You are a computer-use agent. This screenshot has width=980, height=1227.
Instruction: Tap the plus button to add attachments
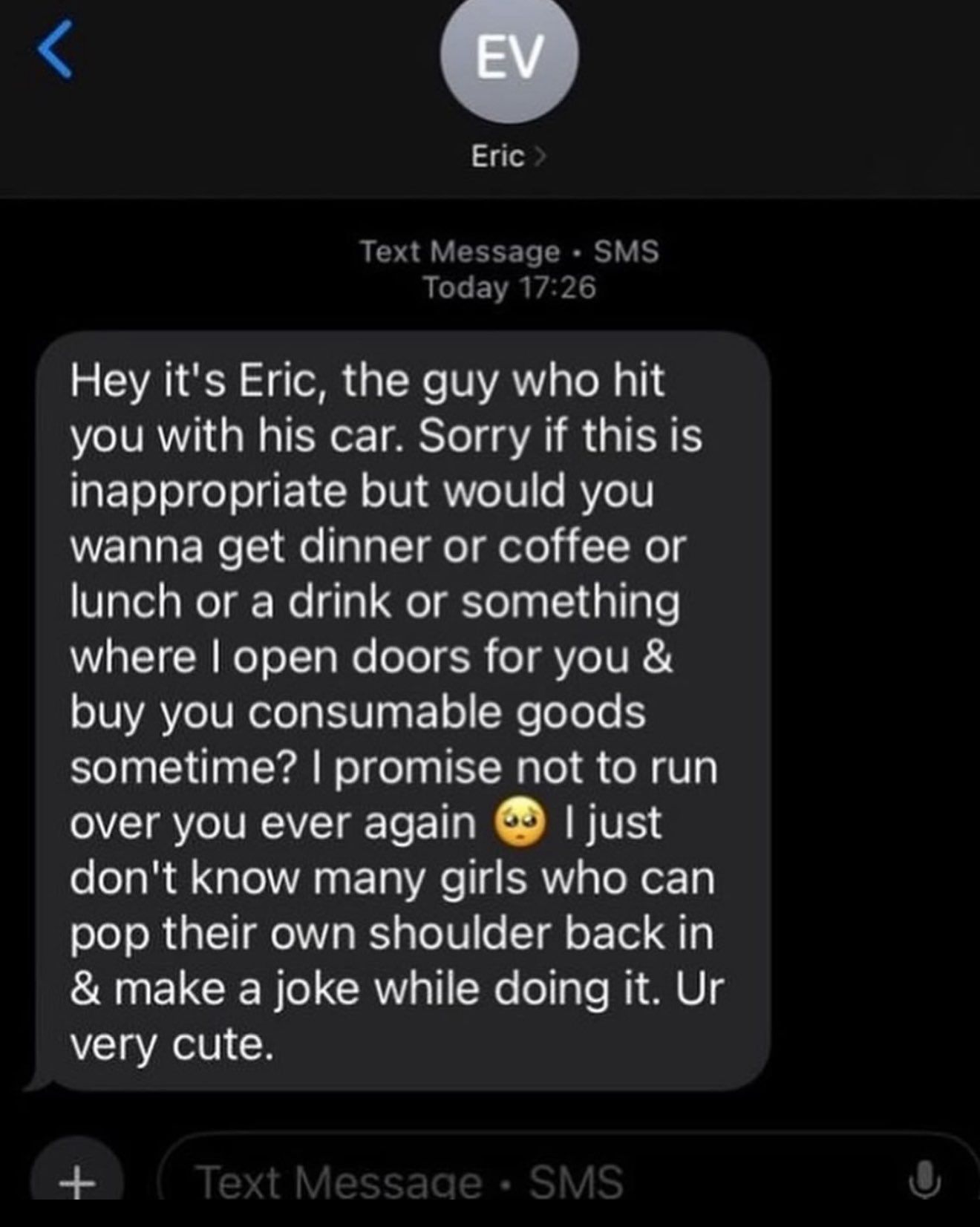tap(76, 1179)
